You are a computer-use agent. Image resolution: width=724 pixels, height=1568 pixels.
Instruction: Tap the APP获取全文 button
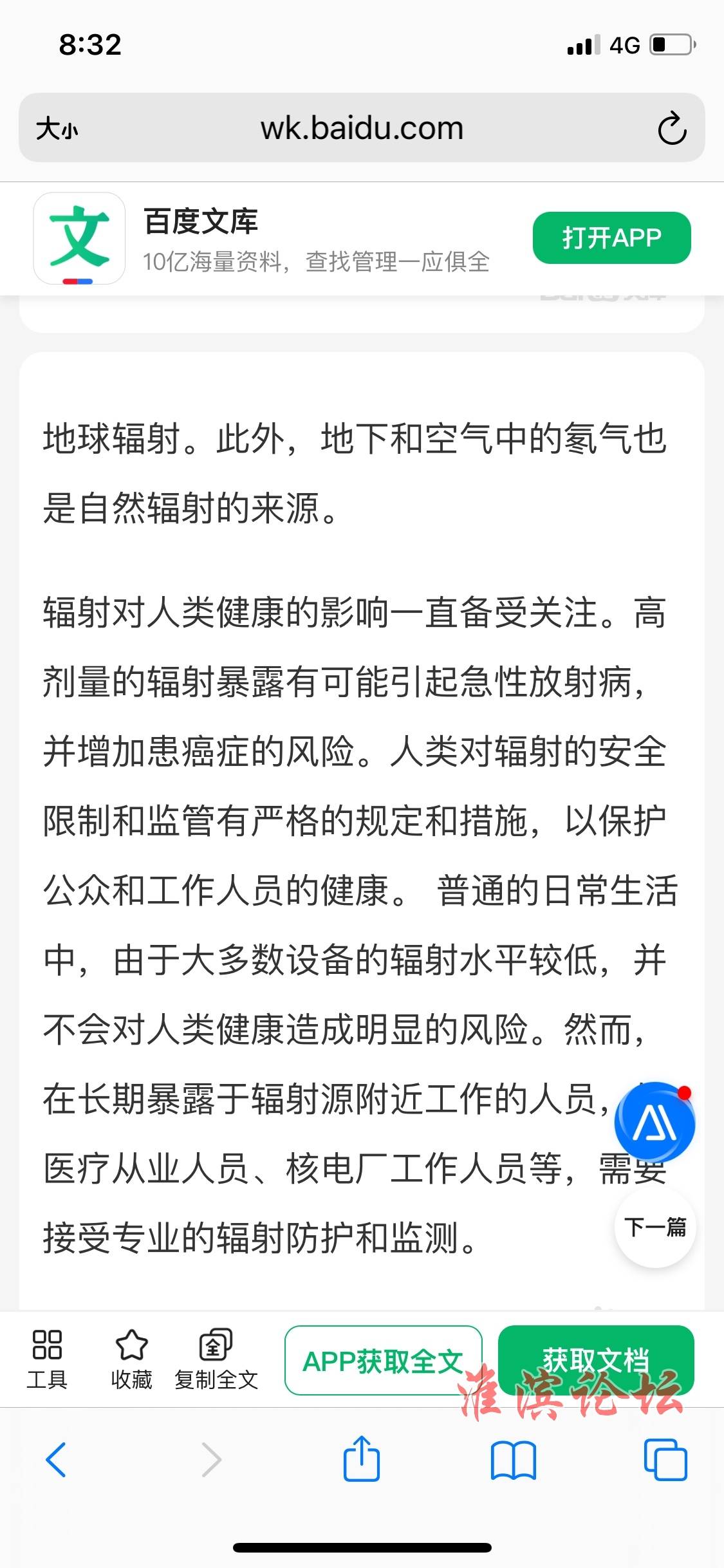click(384, 1360)
